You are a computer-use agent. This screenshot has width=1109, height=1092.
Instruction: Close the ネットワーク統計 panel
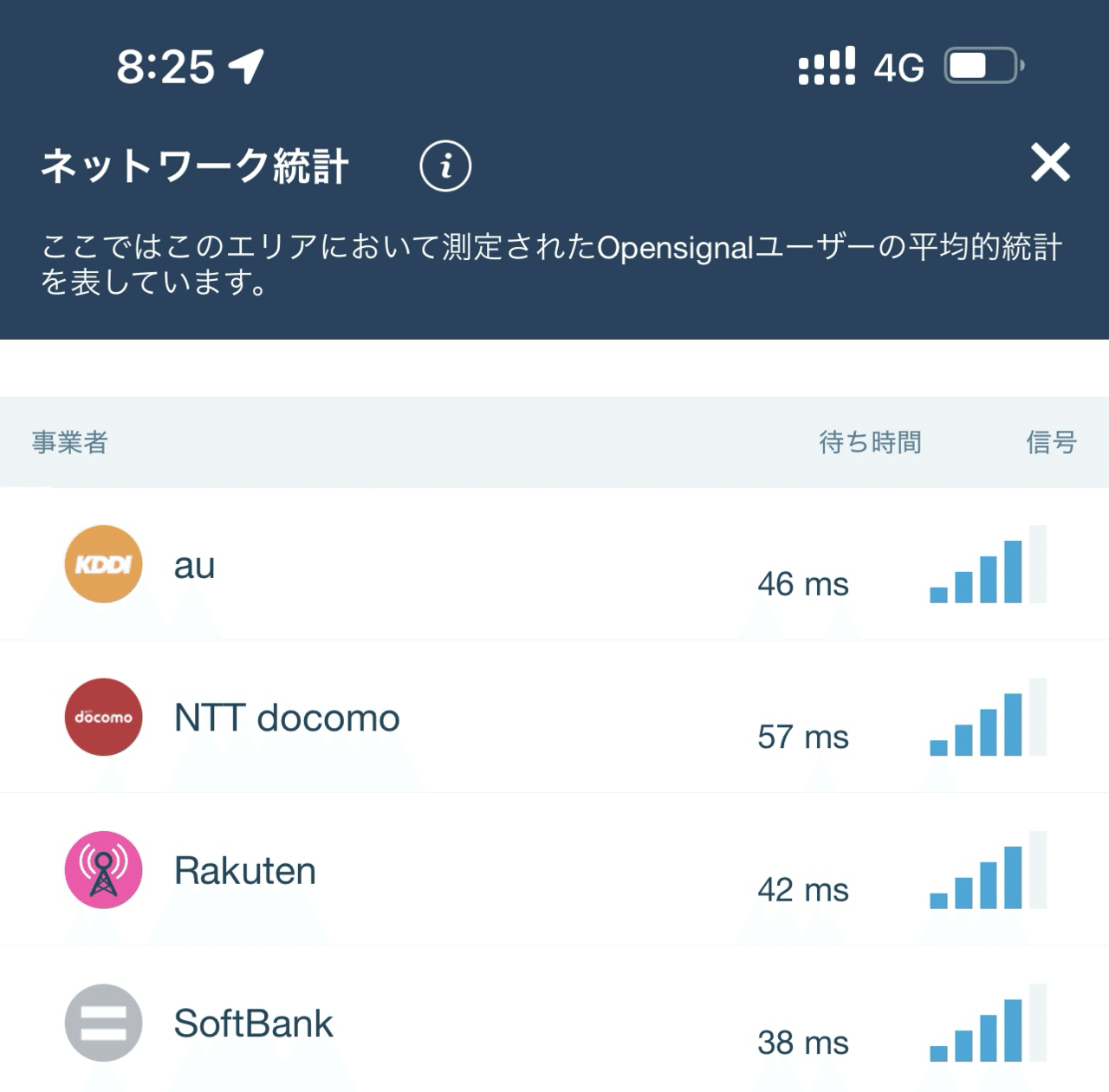pos(1050,163)
